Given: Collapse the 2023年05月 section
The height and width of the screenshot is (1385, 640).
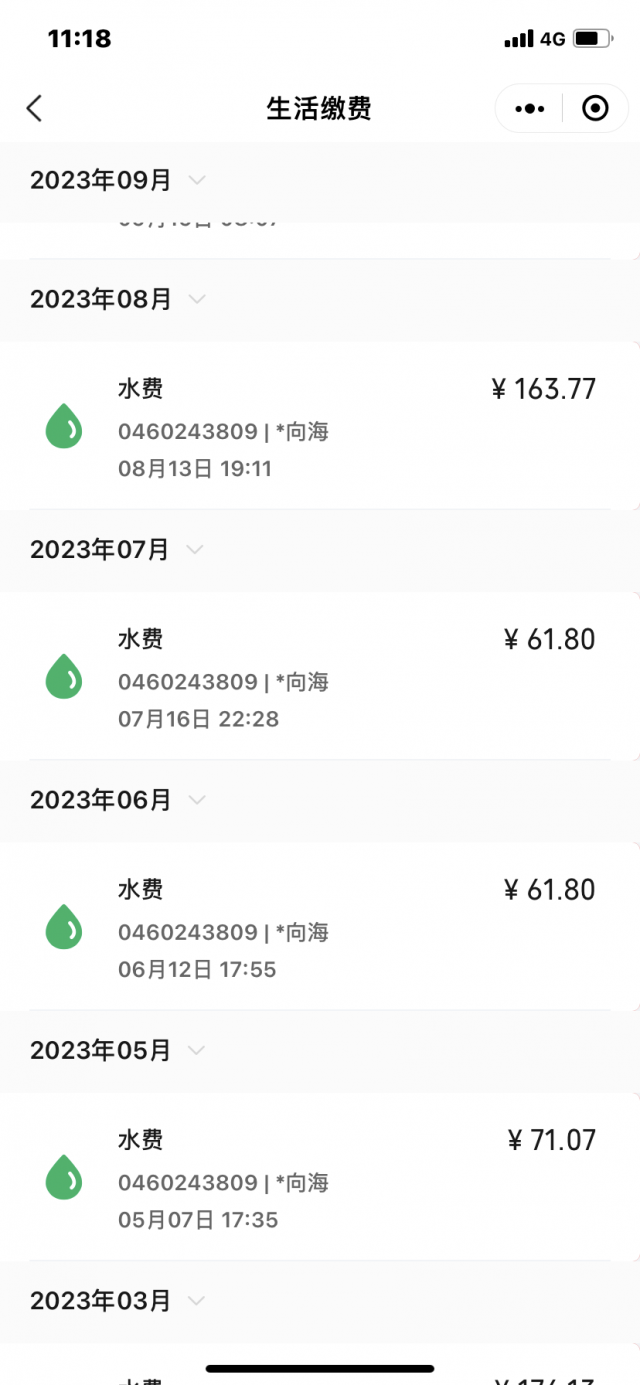Looking at the screenshot, I should pos(196,1050).
